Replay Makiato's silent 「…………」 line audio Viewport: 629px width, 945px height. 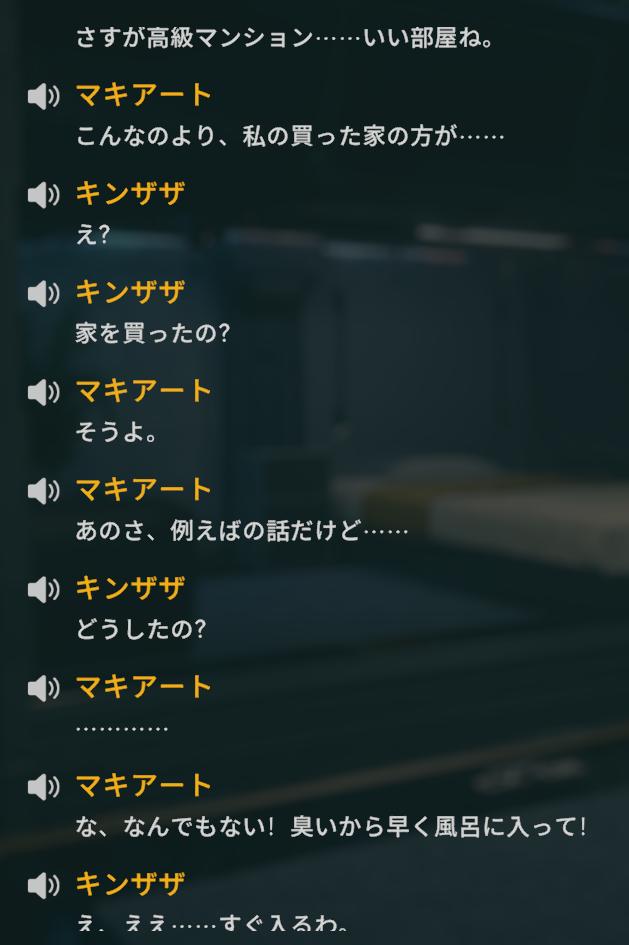(43, 688)
